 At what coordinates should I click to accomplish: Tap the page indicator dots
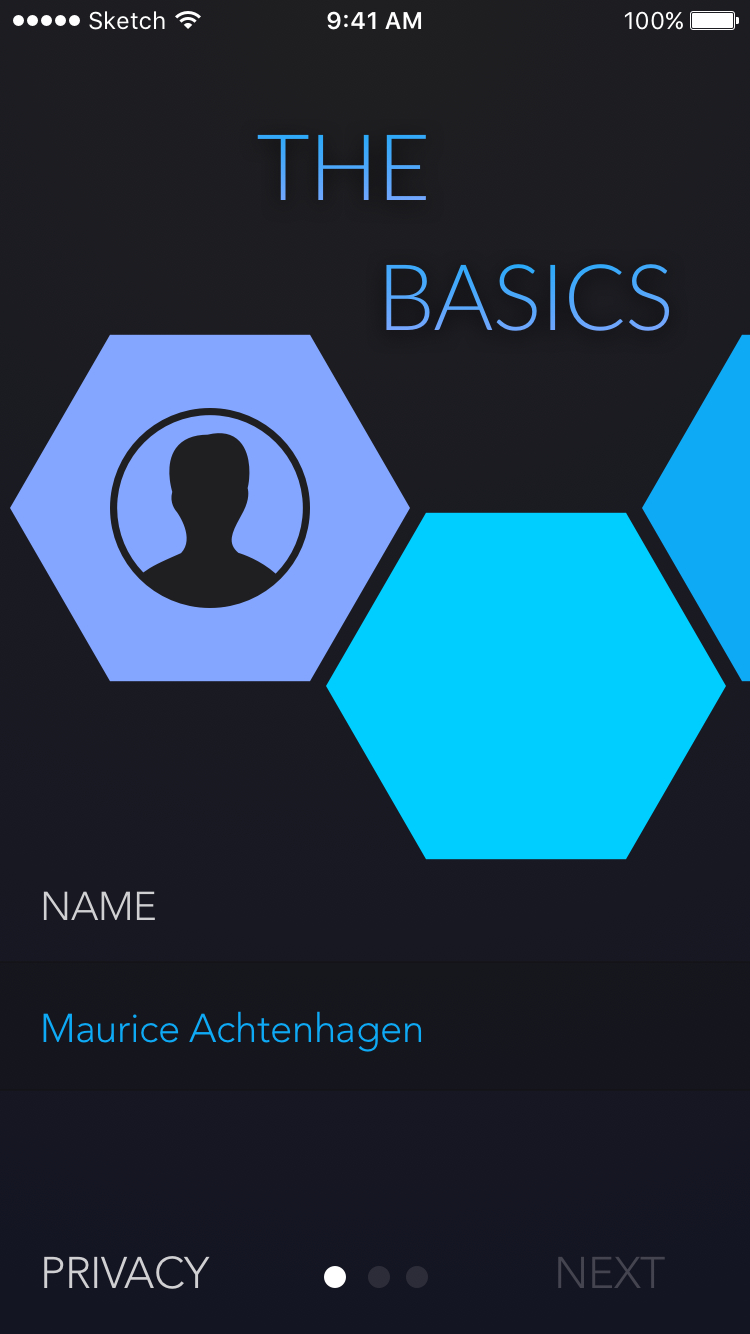pos(376,1277)
